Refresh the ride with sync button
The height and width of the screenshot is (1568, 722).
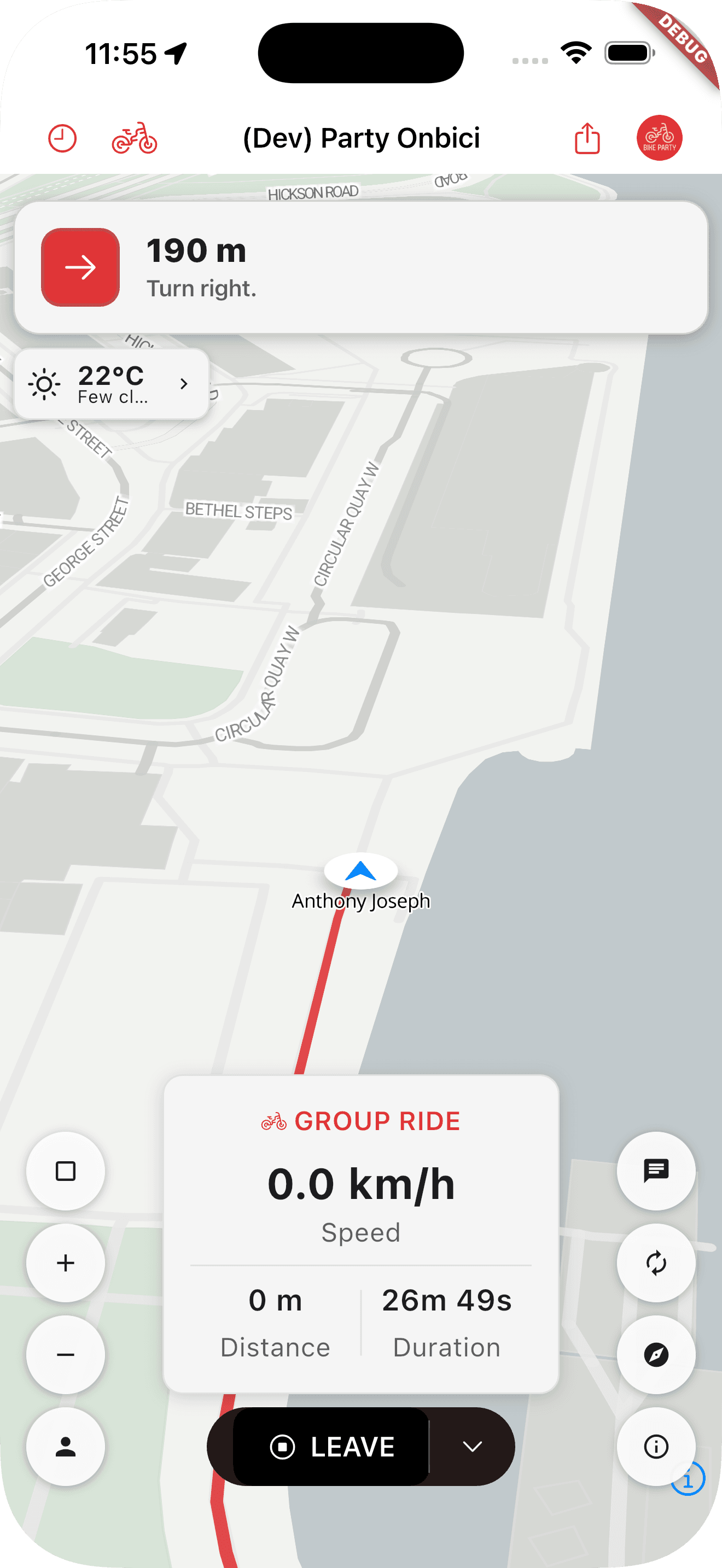[x=656, y=1263]
